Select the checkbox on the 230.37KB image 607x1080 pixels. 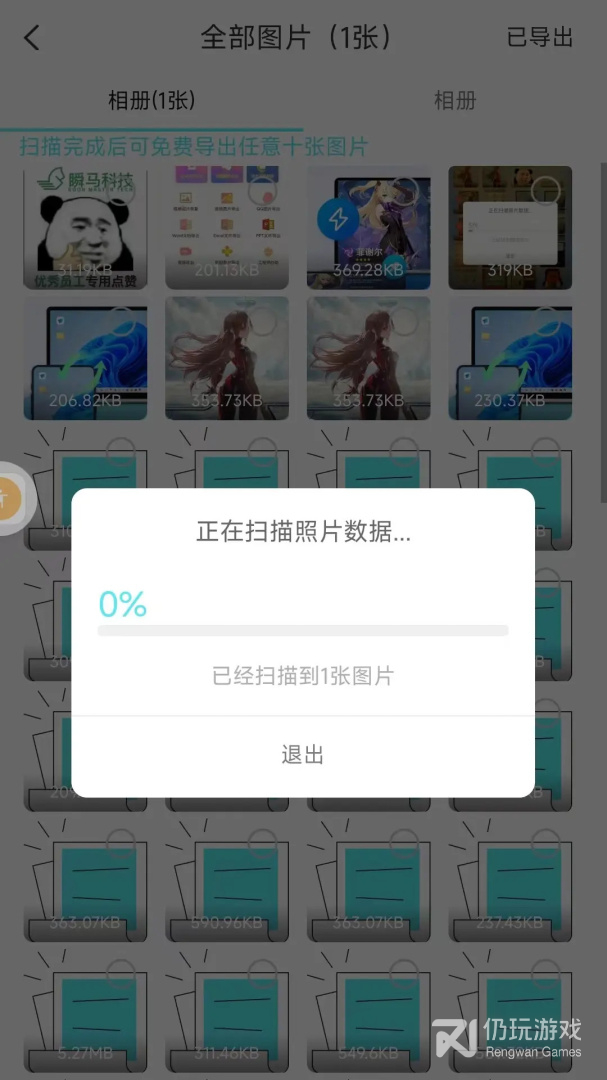(546, 322)
